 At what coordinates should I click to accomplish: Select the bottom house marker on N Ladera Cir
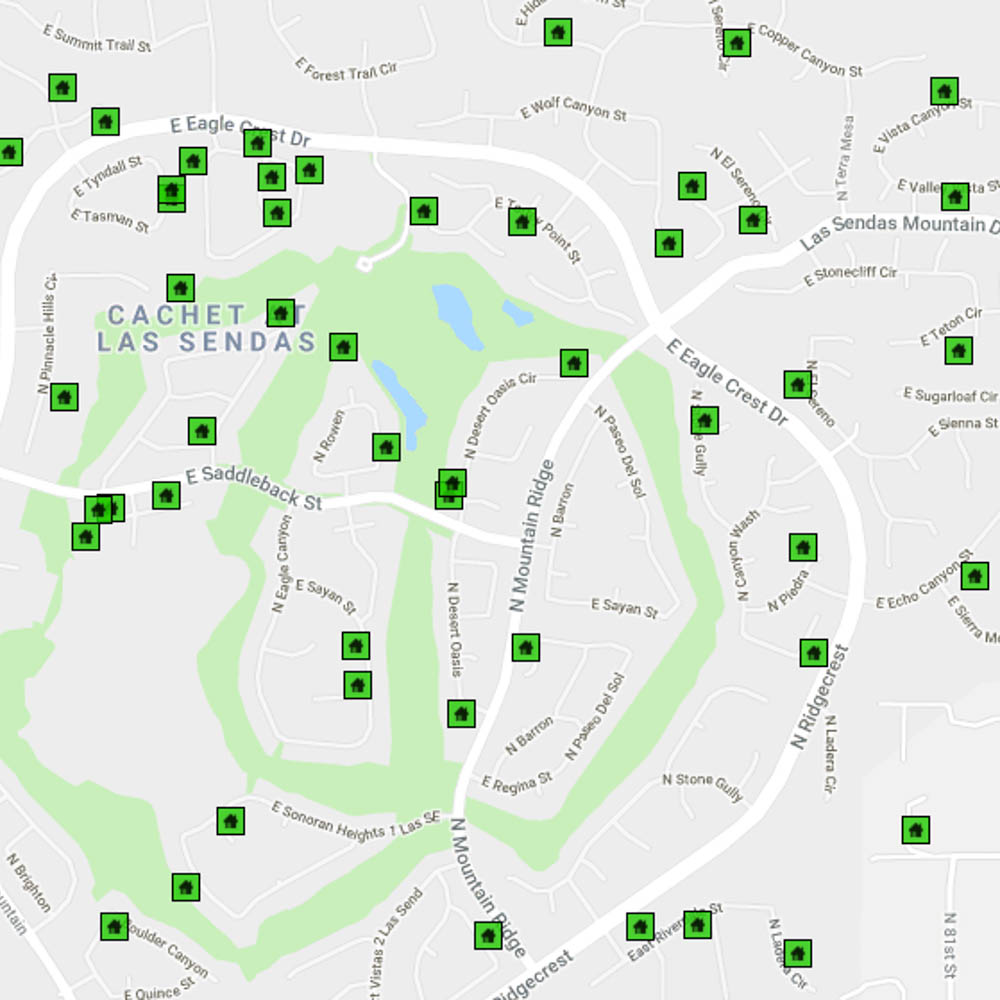tap(797, 953)
